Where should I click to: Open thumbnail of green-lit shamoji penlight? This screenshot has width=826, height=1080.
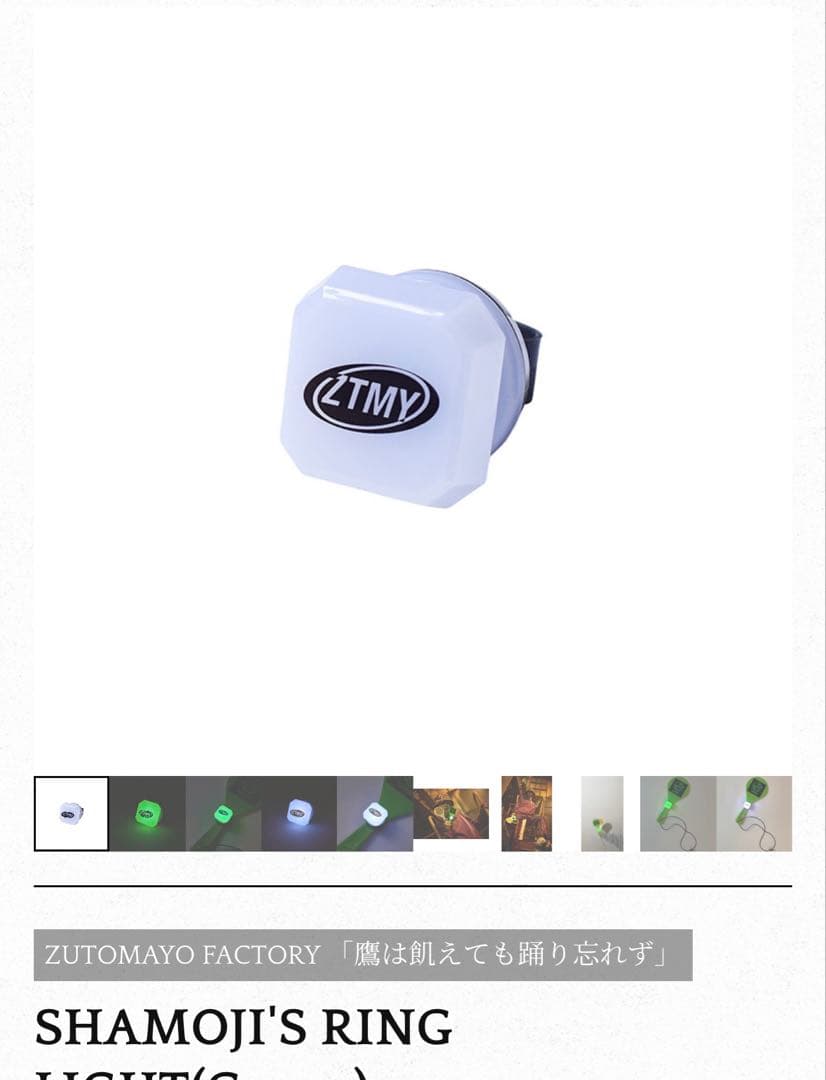pyautogui.click(x=678, y=813)
